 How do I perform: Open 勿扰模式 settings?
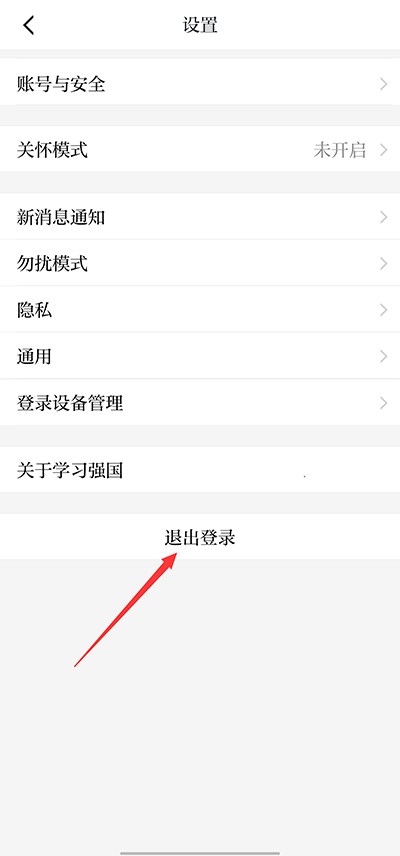tap(200, 263)
